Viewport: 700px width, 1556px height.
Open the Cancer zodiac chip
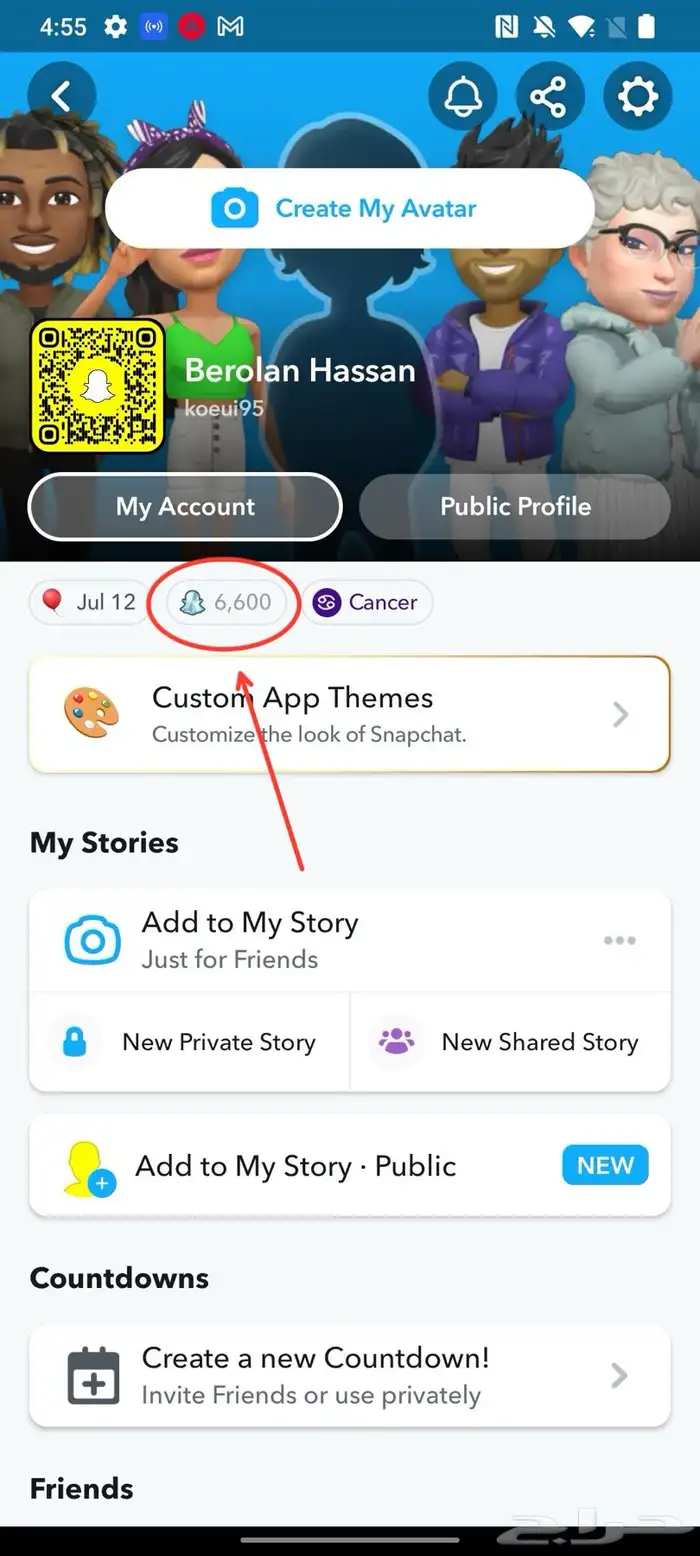(x=367, y=602)
